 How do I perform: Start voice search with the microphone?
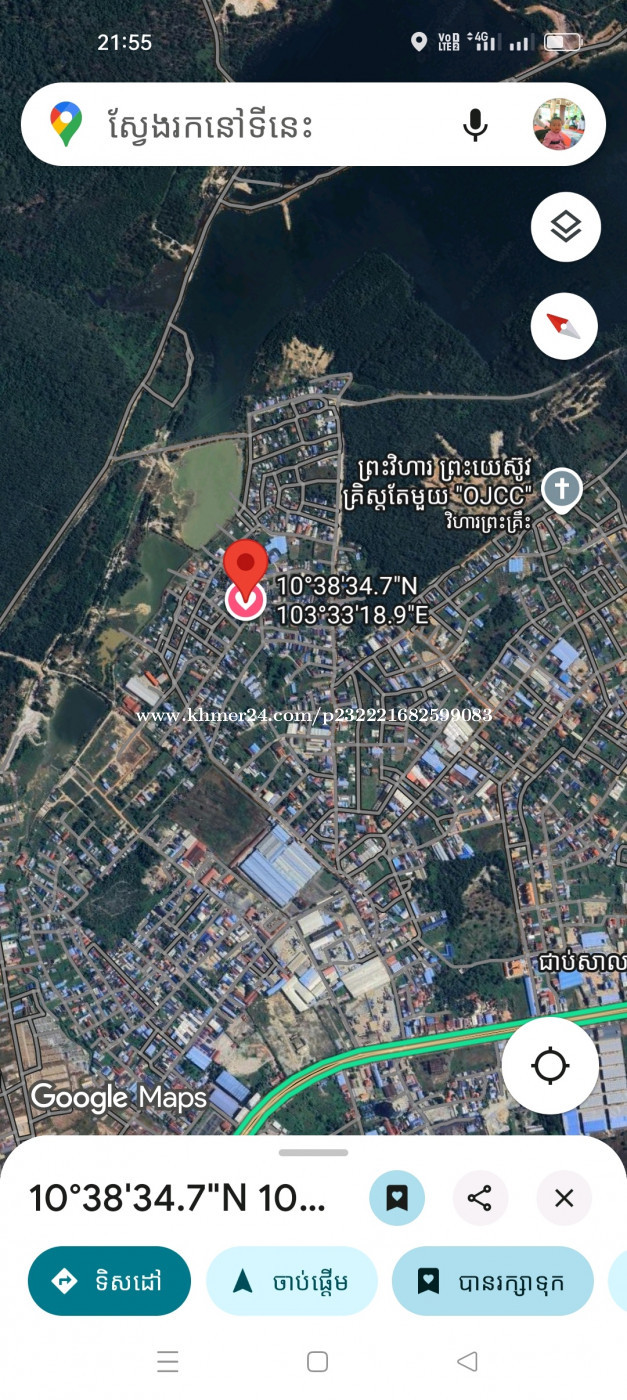click(475, 125)
